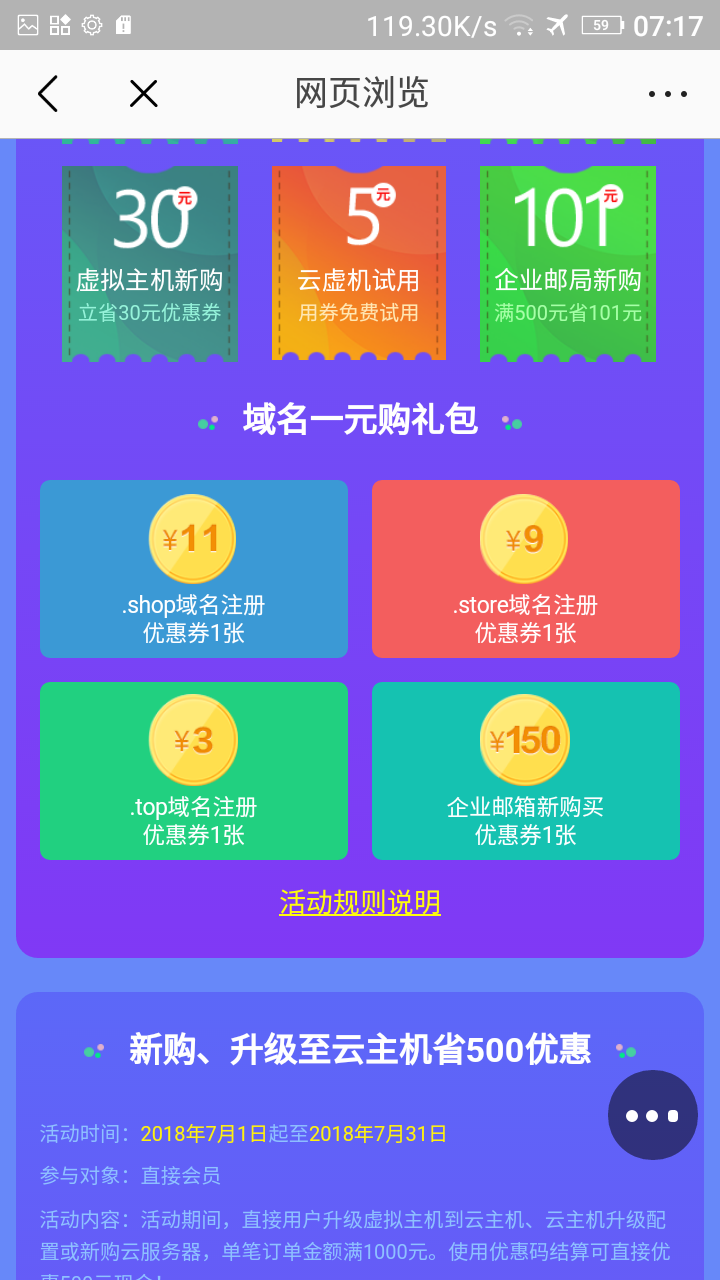Open the three-dot overflow menu

[667, 94]
